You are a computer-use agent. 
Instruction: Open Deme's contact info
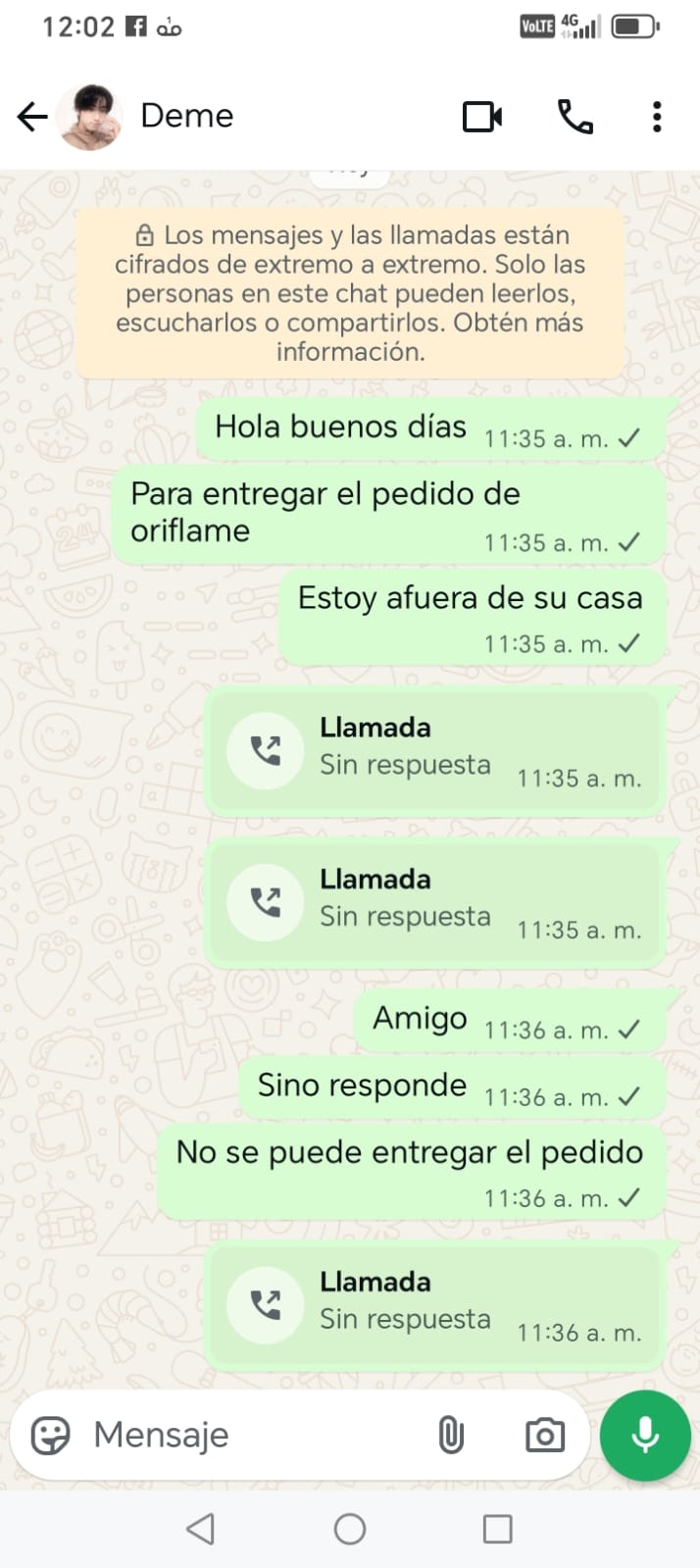[187, 116]
